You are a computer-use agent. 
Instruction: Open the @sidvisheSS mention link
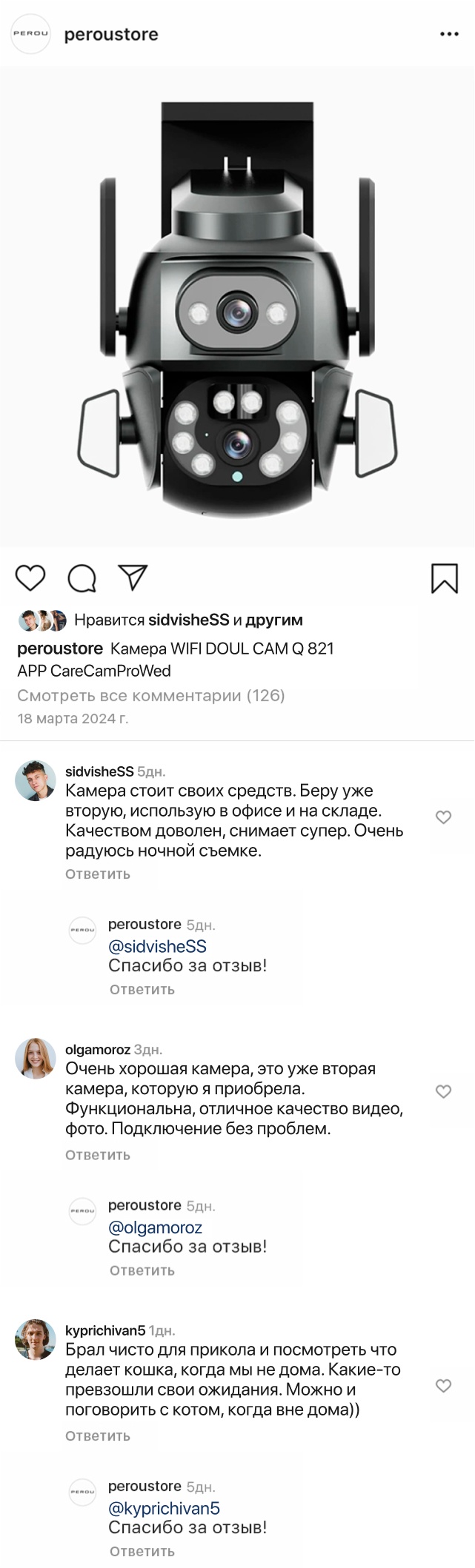(x=157, y=946)
